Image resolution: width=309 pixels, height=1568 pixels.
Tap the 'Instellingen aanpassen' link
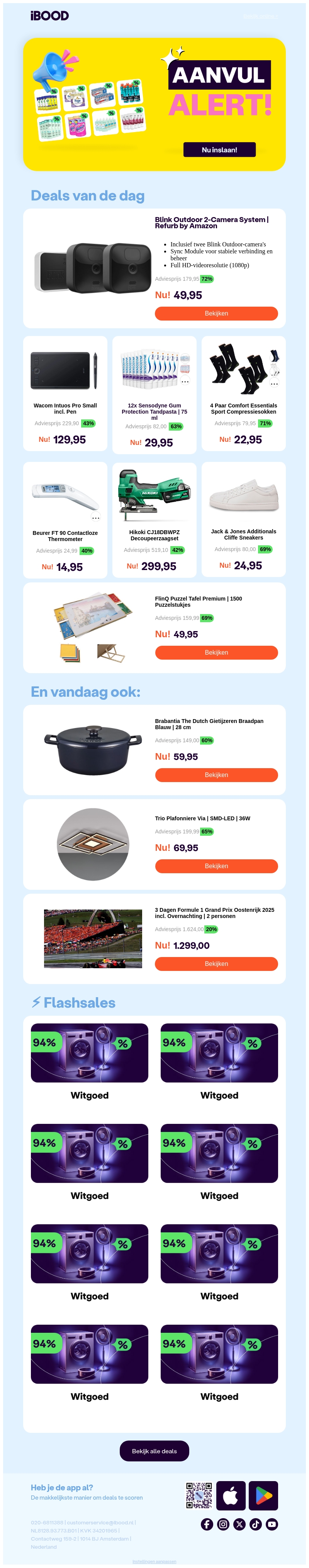click(x=154, y=1561)
